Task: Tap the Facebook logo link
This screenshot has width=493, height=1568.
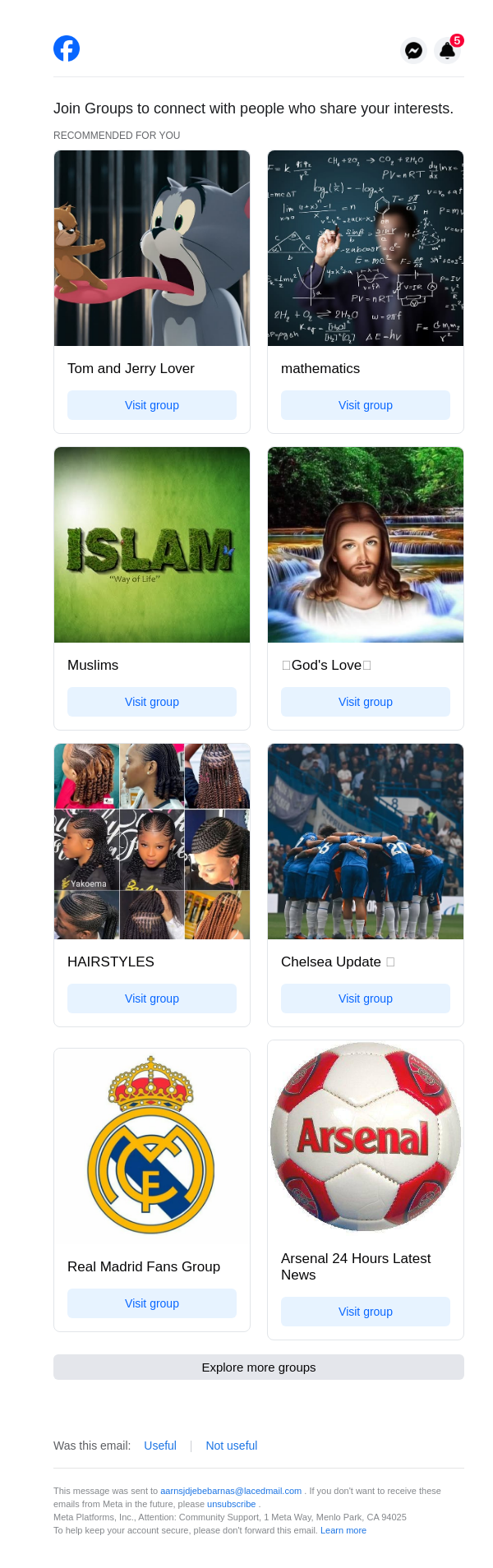Action: (x=67, y=48)
